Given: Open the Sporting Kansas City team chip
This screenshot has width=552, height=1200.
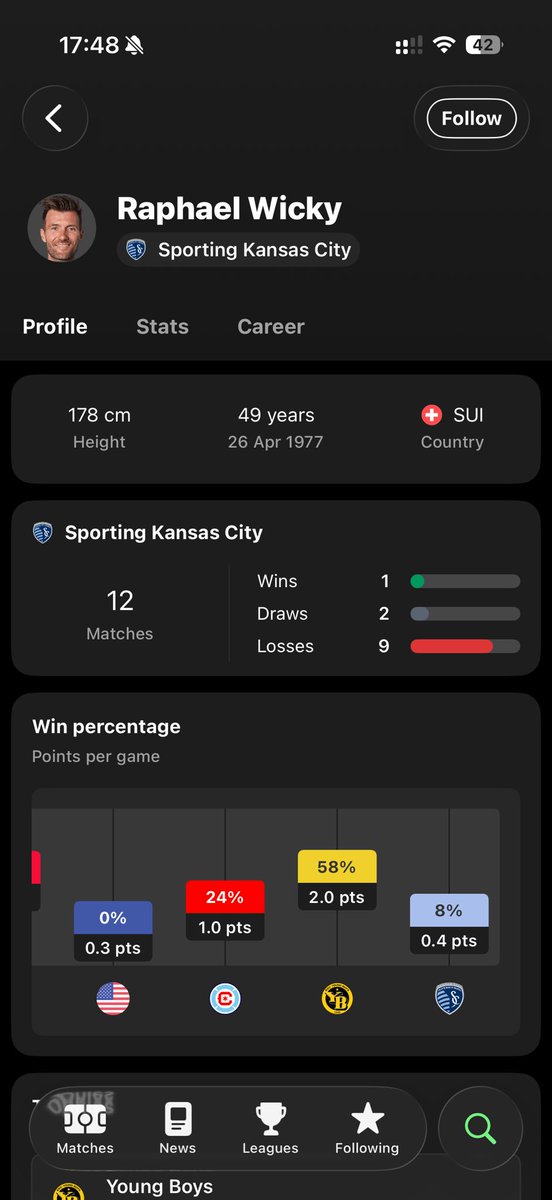Looking at the screenshot, I should pyautogui.click(x=238, y=250).
